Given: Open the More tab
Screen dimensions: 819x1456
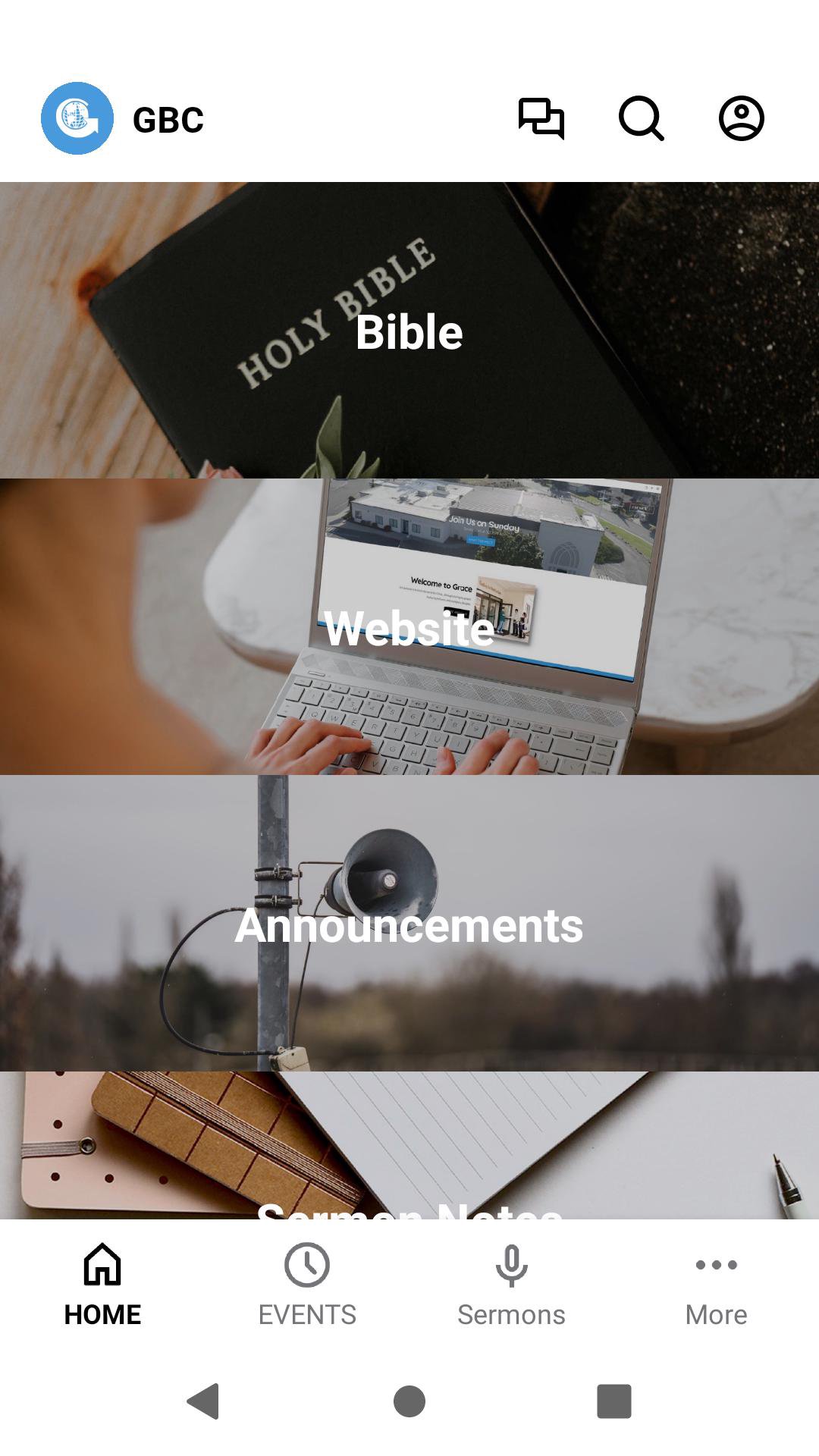Looking at the screenshot, I should pos(716,1285).
